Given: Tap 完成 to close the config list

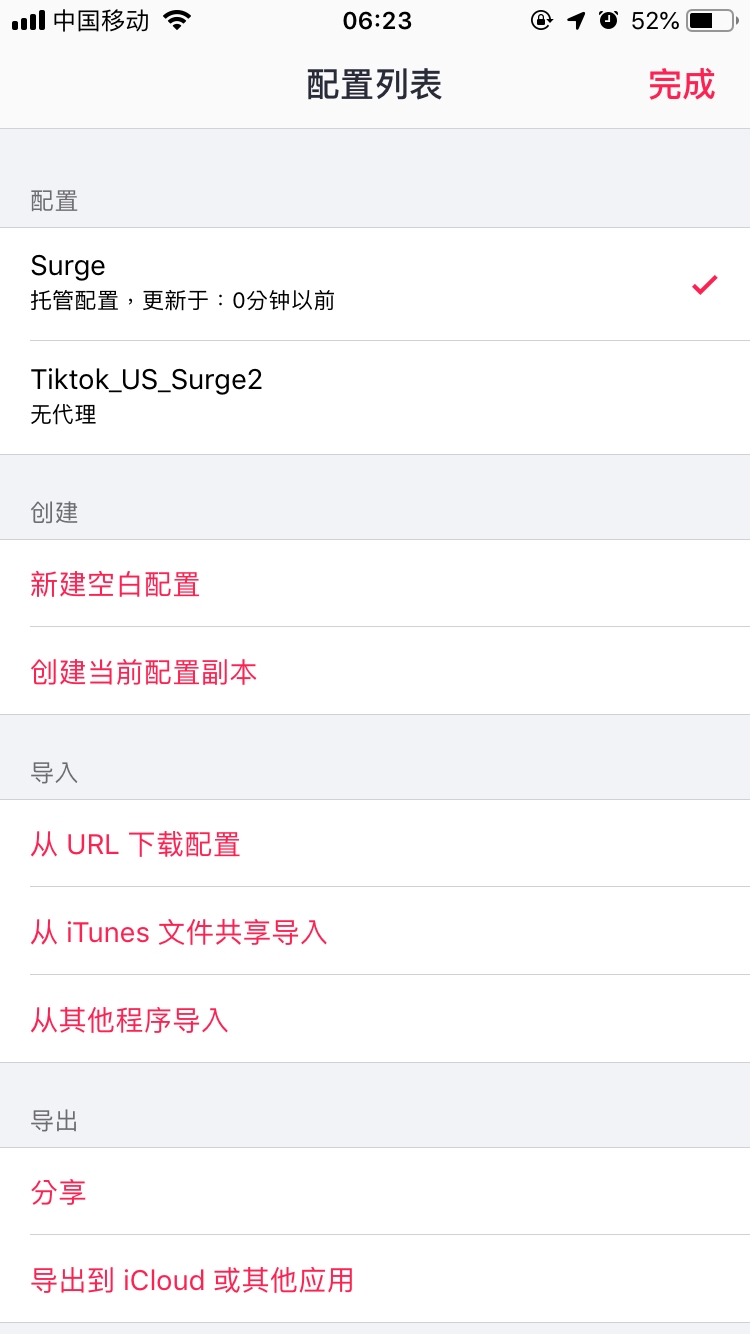Looking at the screenshot, I should [x=681, y=85].
